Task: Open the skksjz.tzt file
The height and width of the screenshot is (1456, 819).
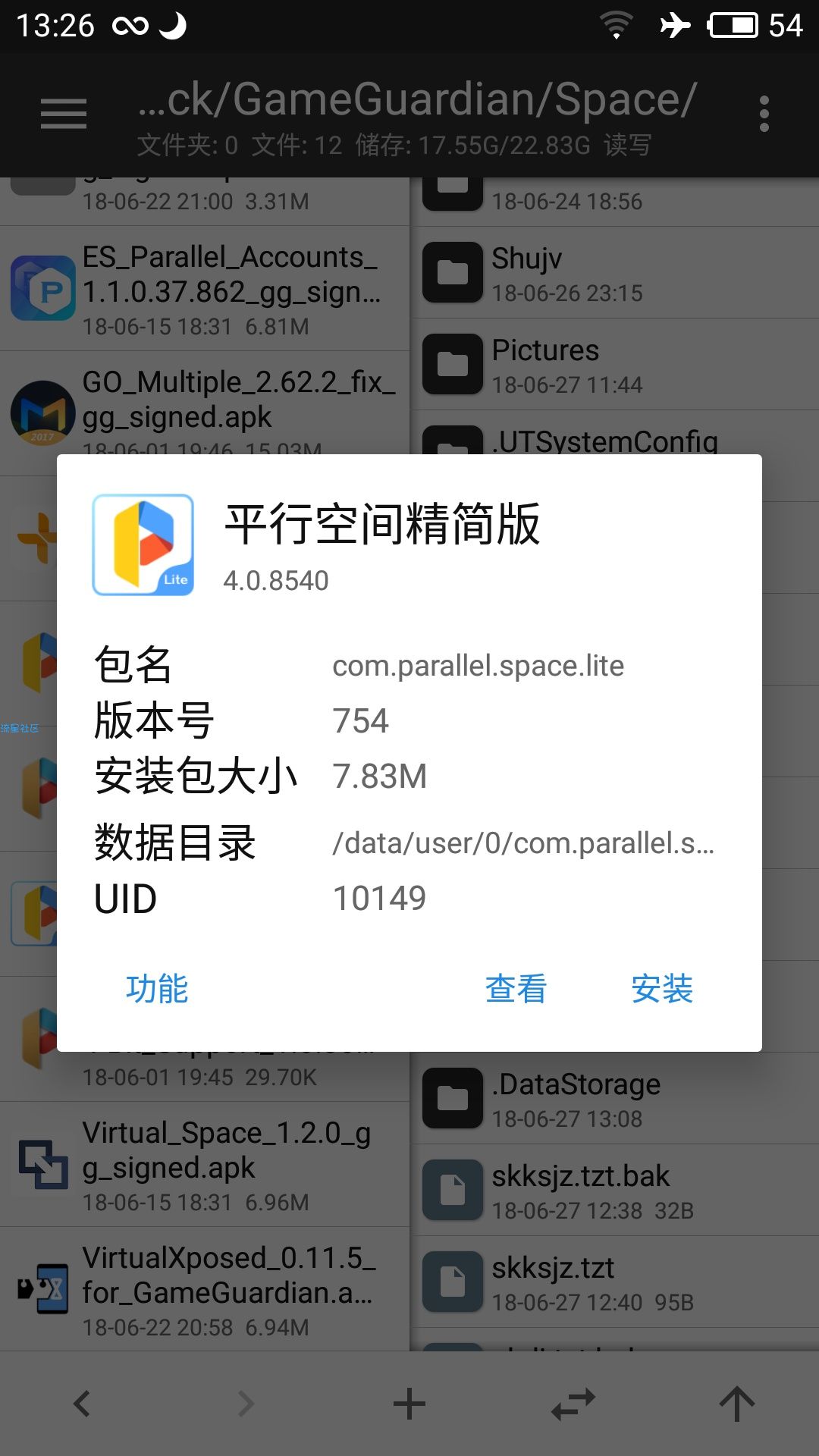Action: [614, 1282]
